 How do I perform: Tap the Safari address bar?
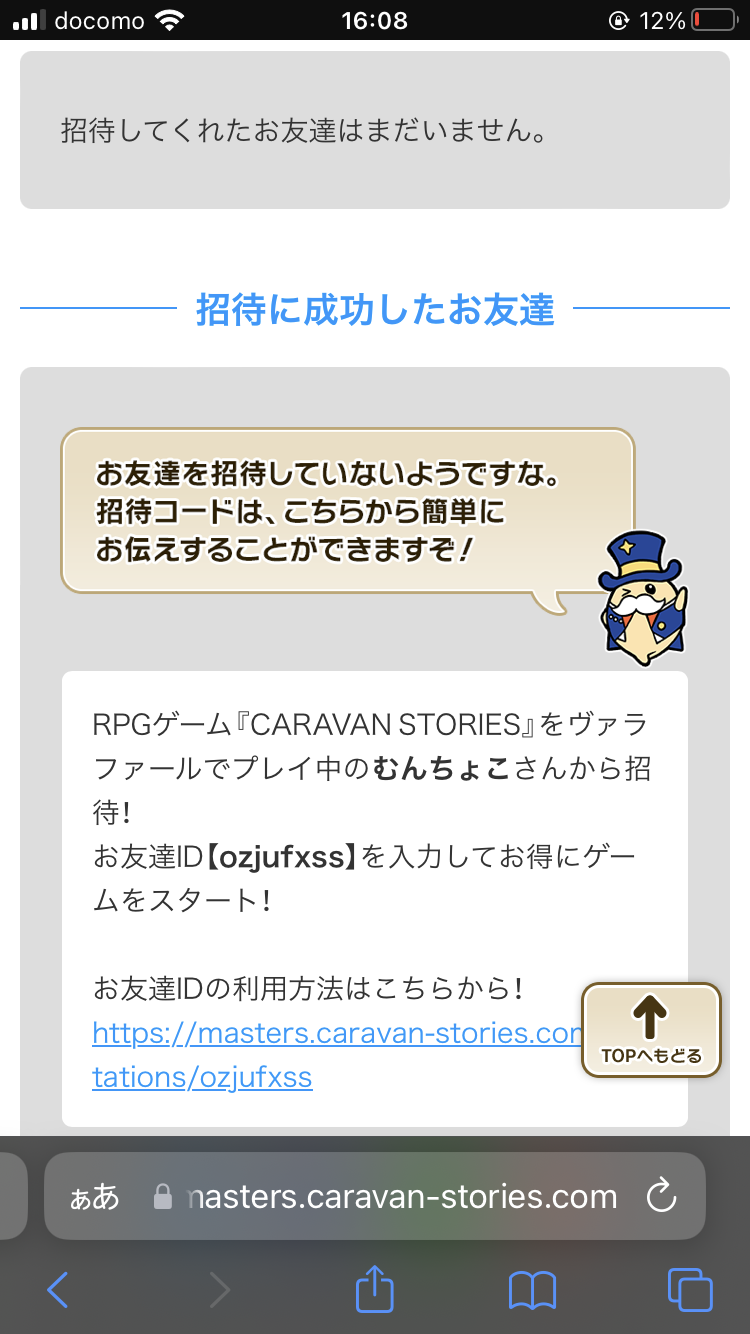pyautogui.click(x=400, y=1197)
